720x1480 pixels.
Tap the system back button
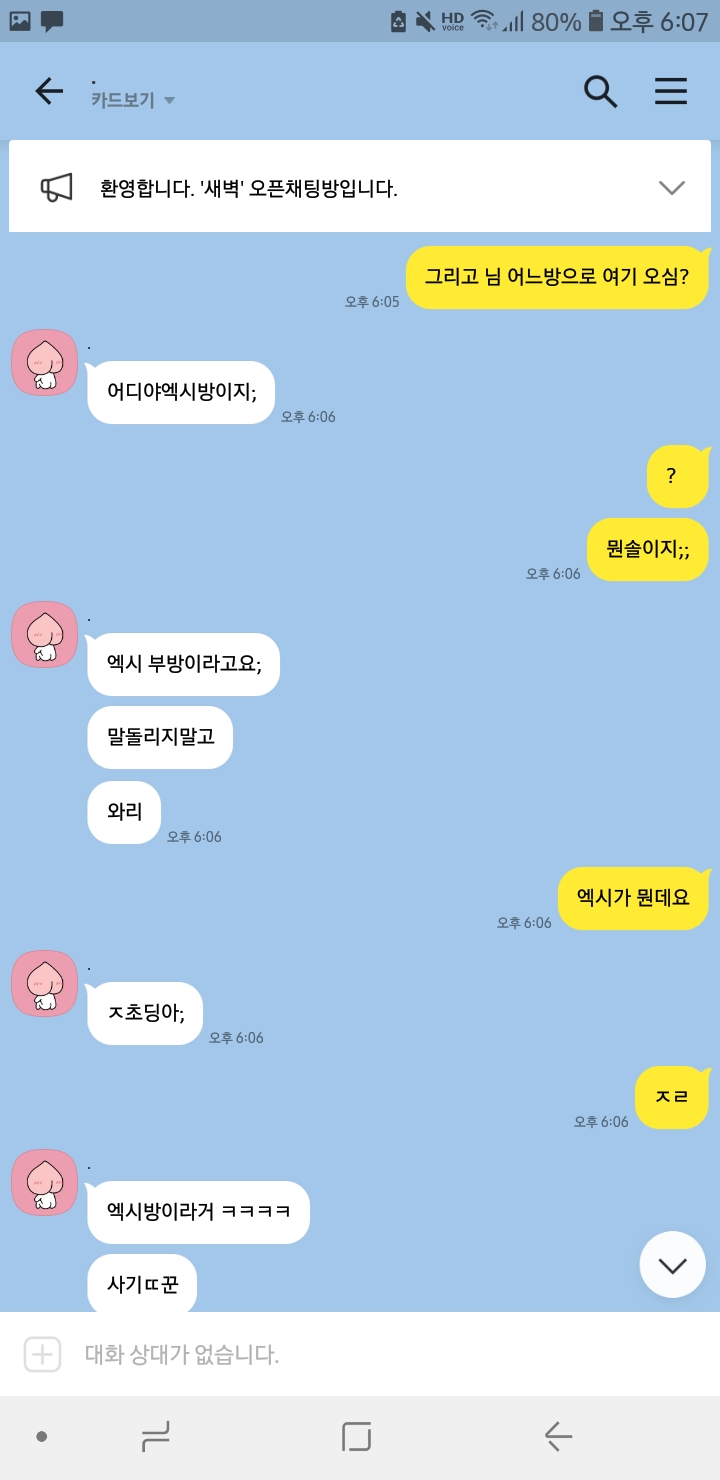tap(558, 1437)
